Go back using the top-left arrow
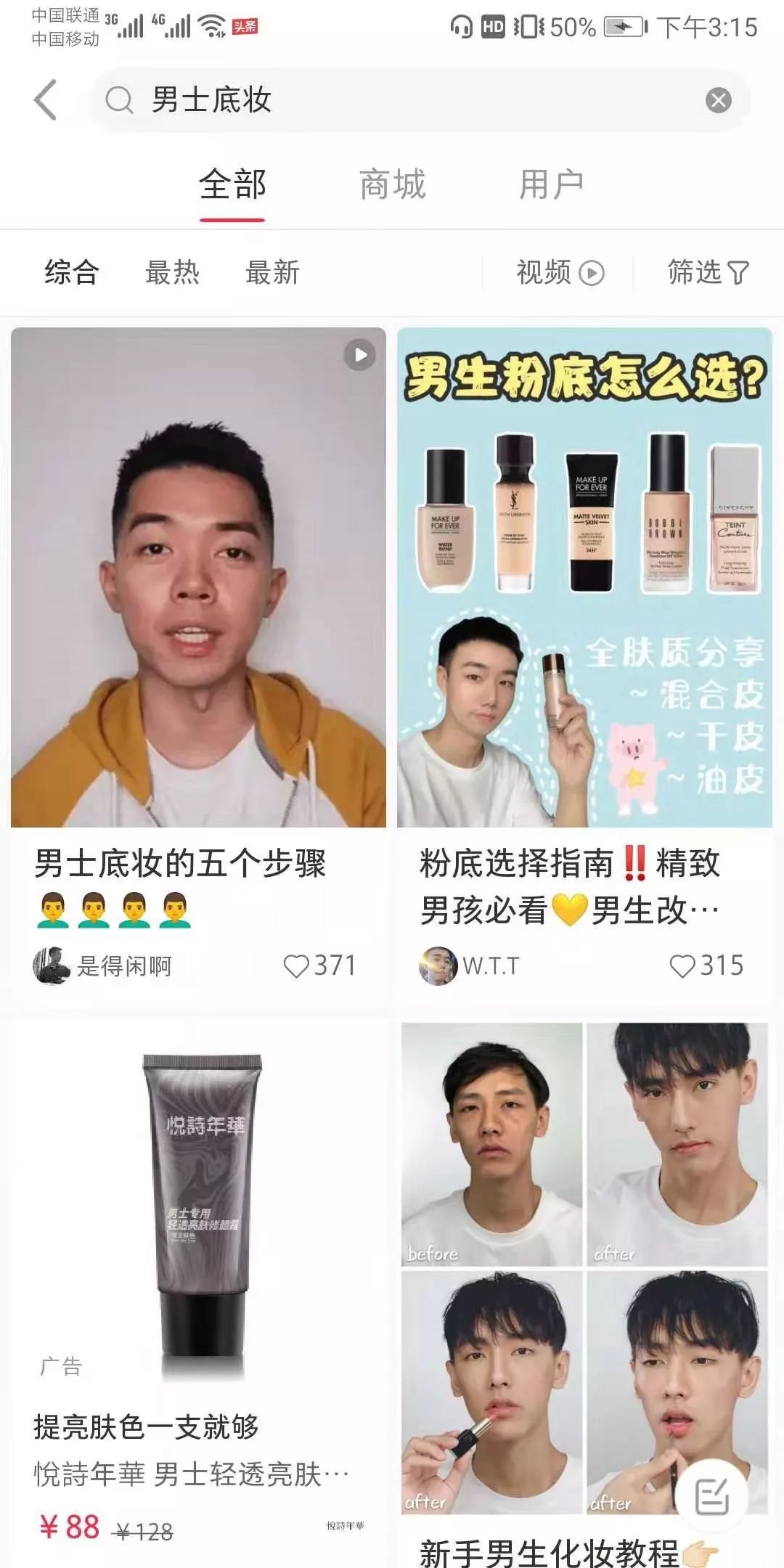784x1568 pixels. pyautogui.click(x=45, y=100)
